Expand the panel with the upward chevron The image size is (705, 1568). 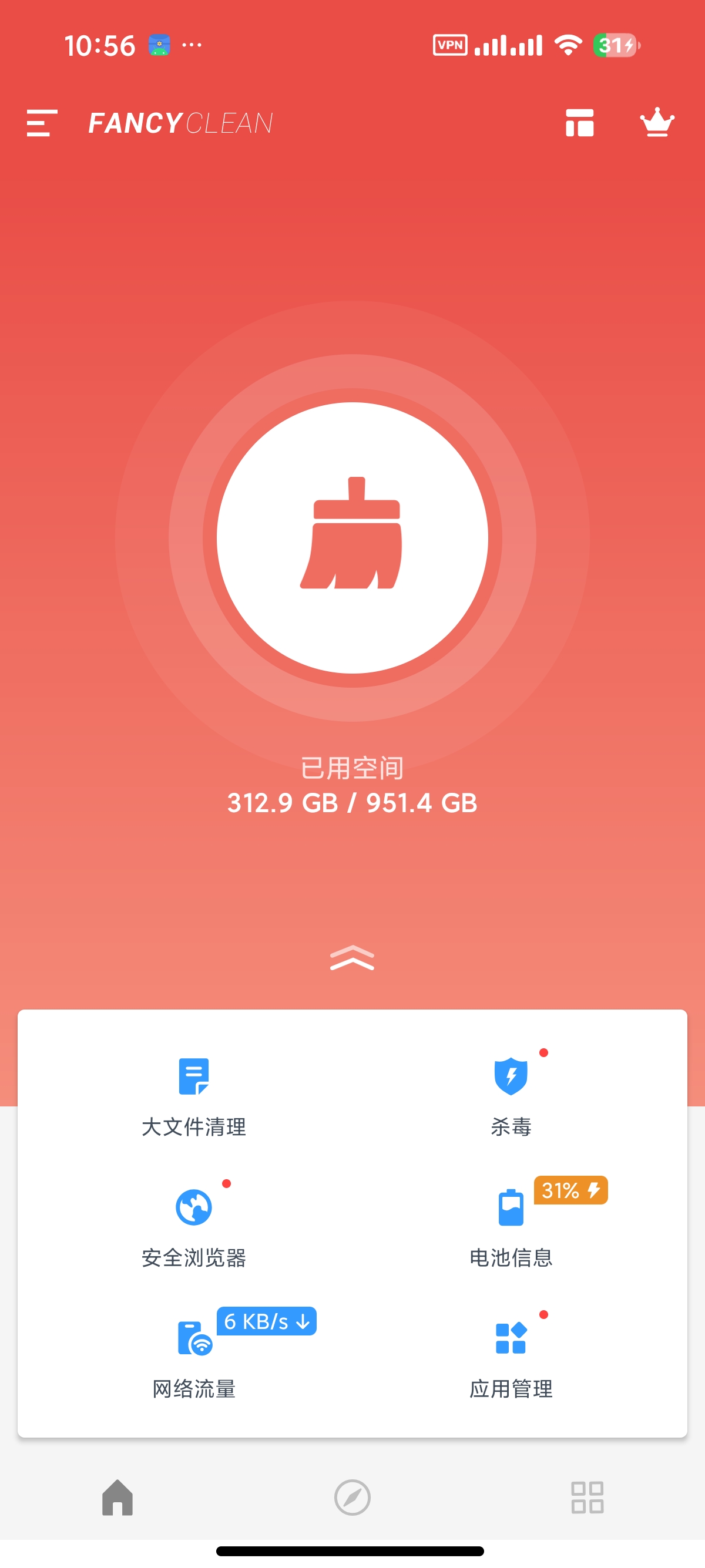tap(352, 958)
